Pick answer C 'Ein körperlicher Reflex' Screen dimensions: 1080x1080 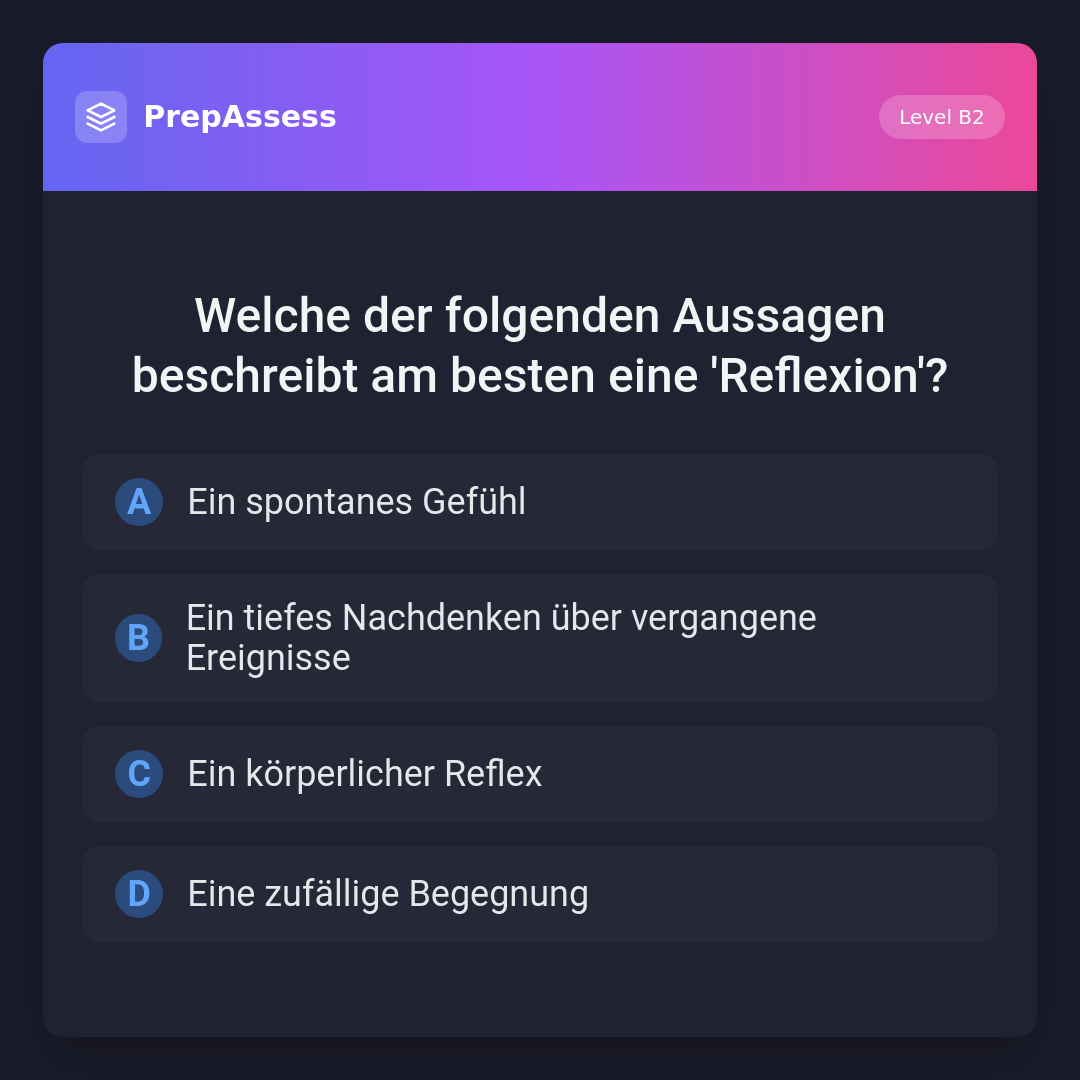[540, 774]
